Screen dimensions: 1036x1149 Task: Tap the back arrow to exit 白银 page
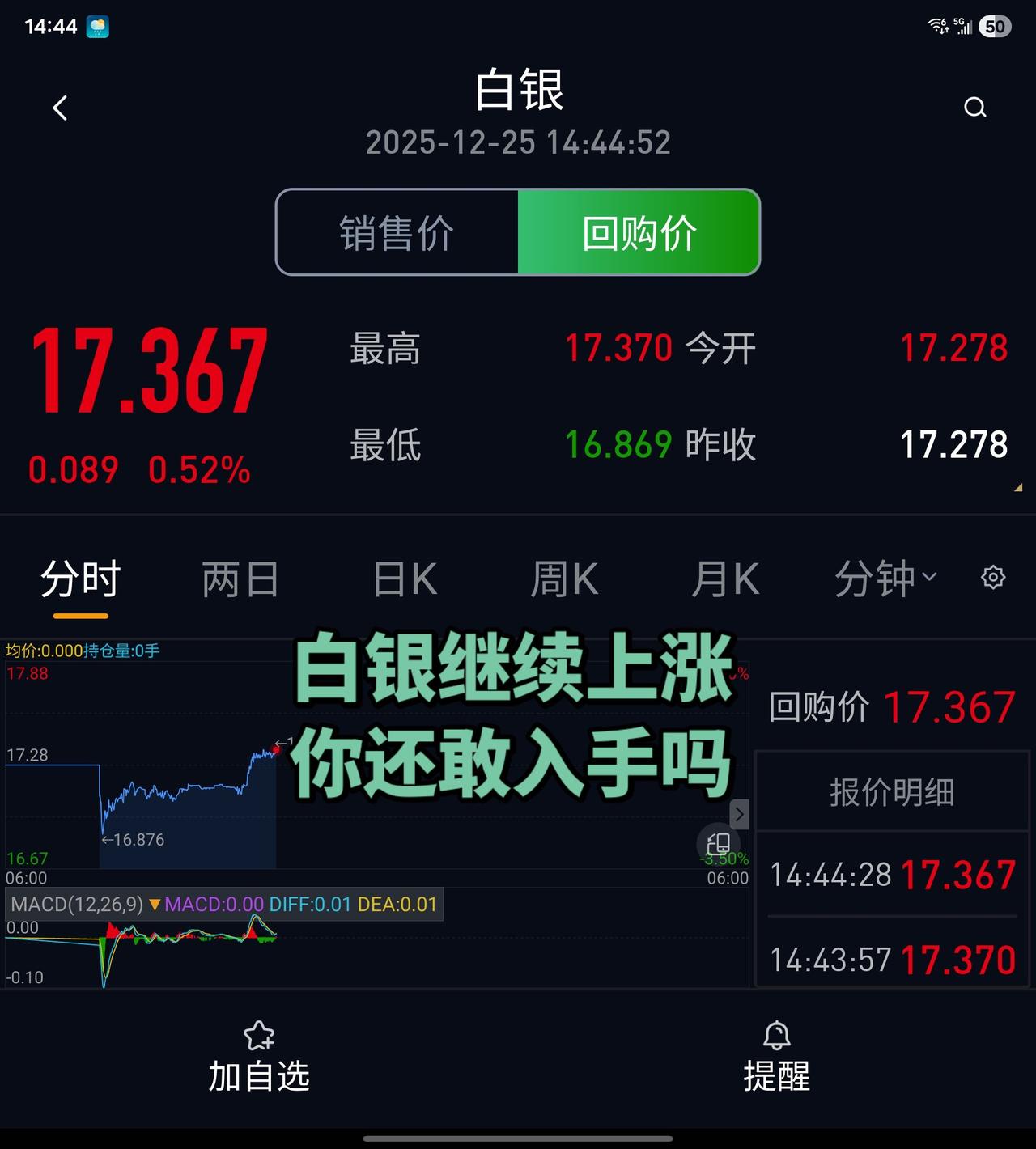(x=58, y=106)
